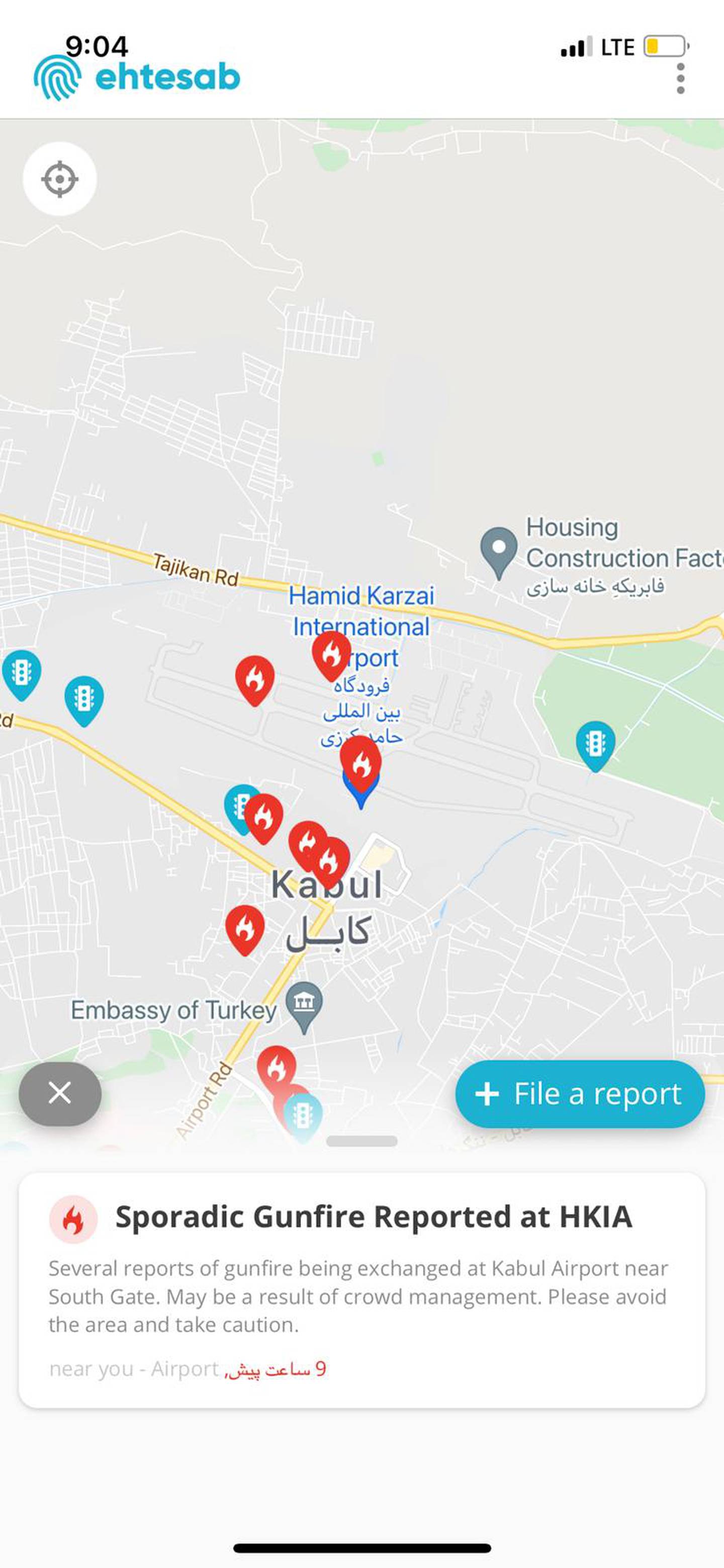The height and width of the screenshot is (1568, 724).
Task: Tap the File a report button
Action: click(x=580, y=1094)
